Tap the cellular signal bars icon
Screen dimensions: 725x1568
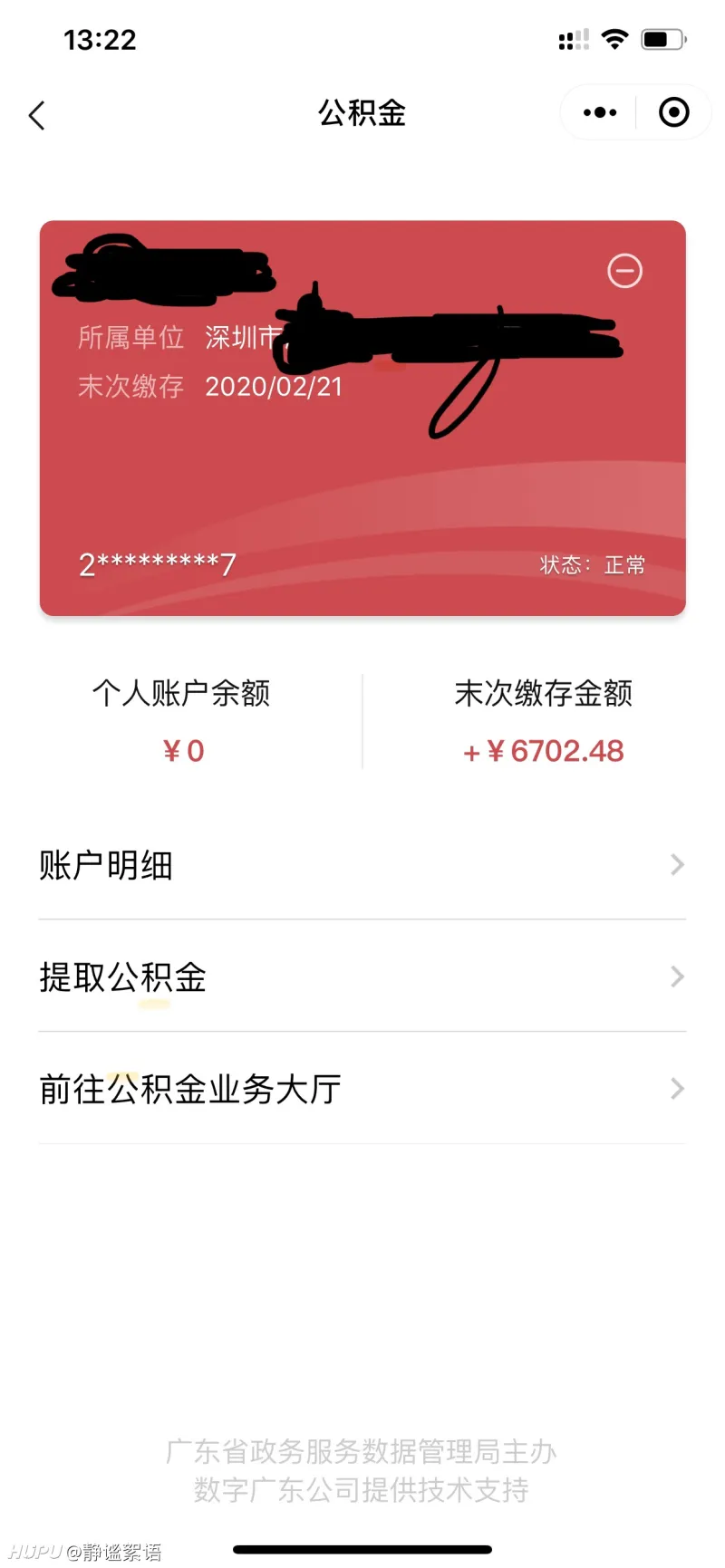coord(574,38)
